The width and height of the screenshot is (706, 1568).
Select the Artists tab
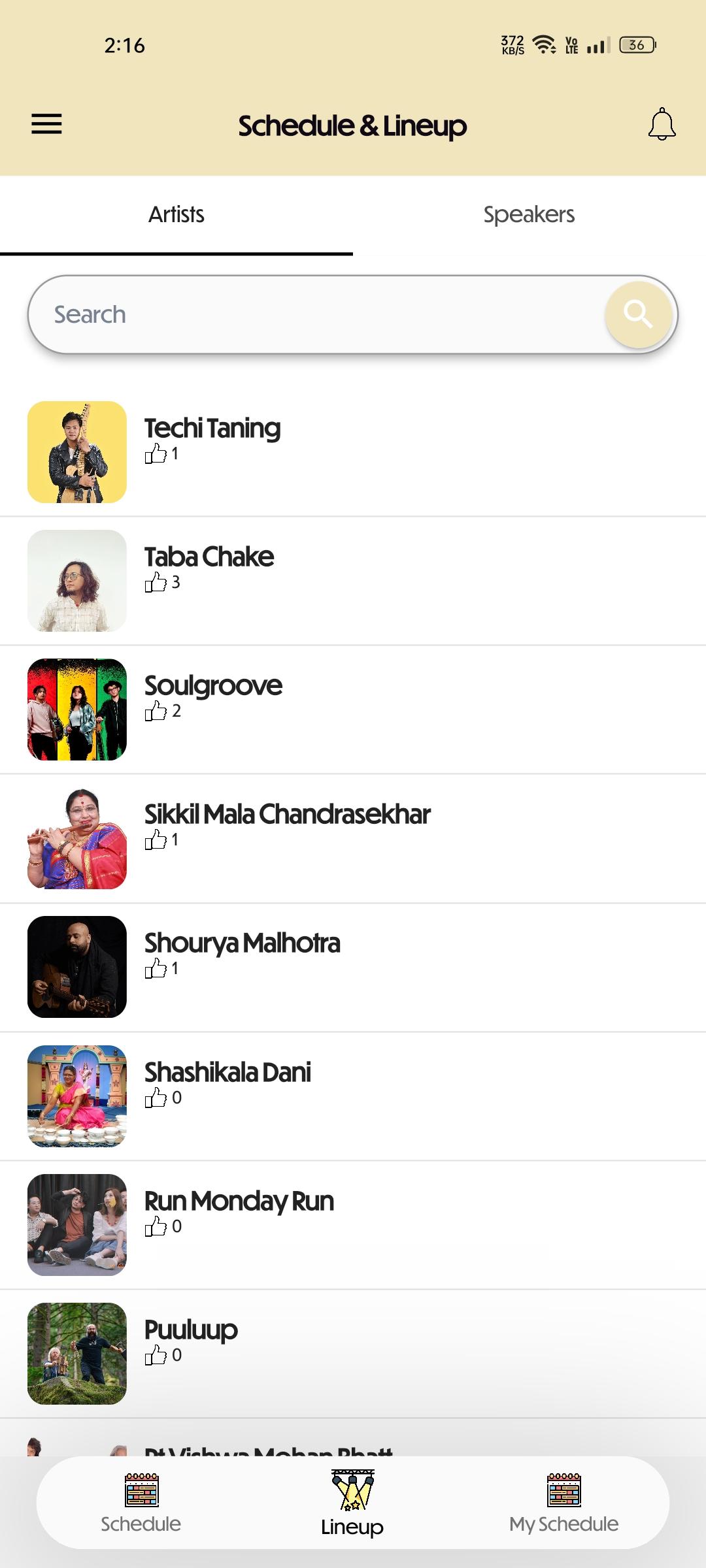pos(176,215)
